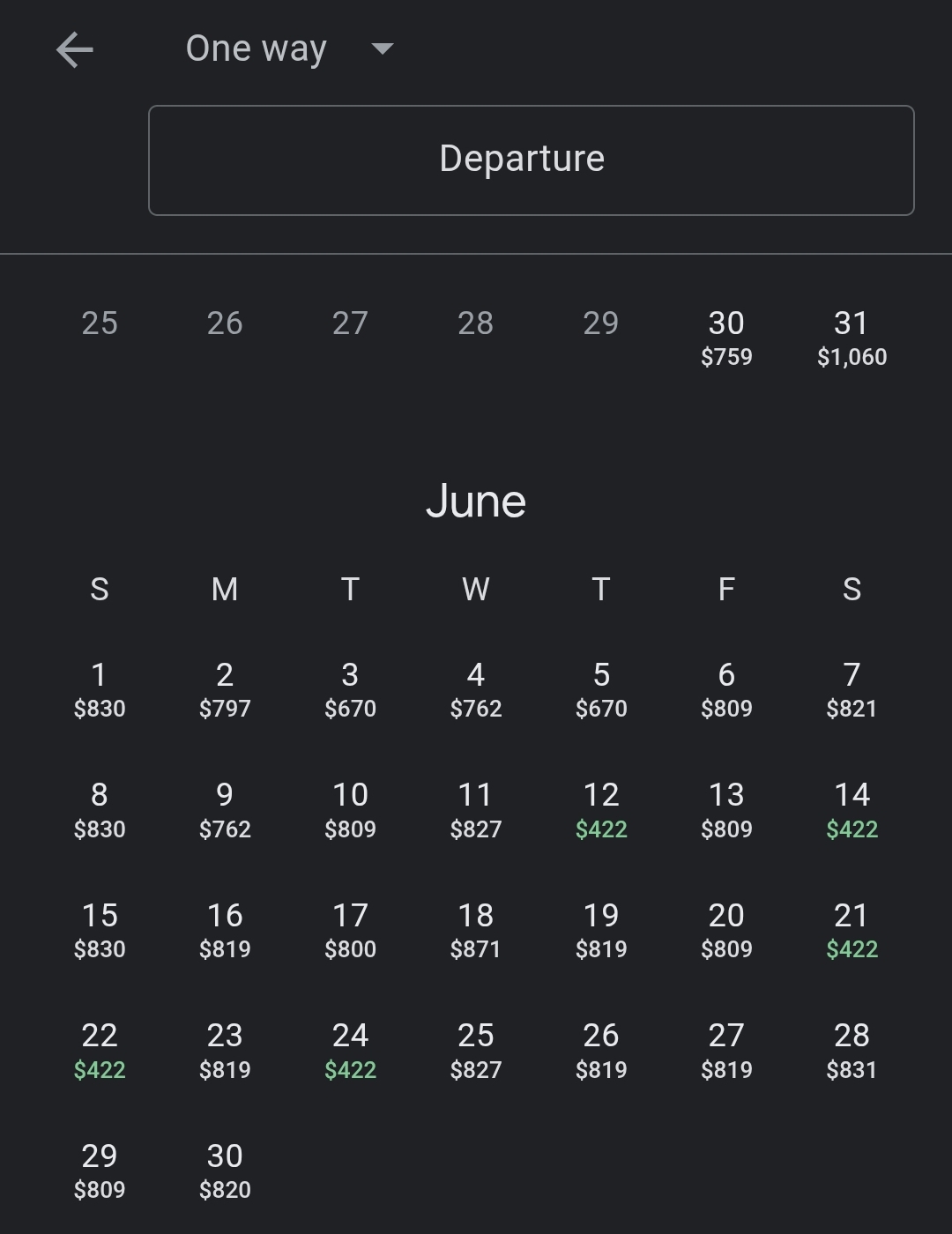Image resolution: width=952 pixels, height=1234 pixels.
Task: Pick June 26 for departure
Action: [601, 1049]
